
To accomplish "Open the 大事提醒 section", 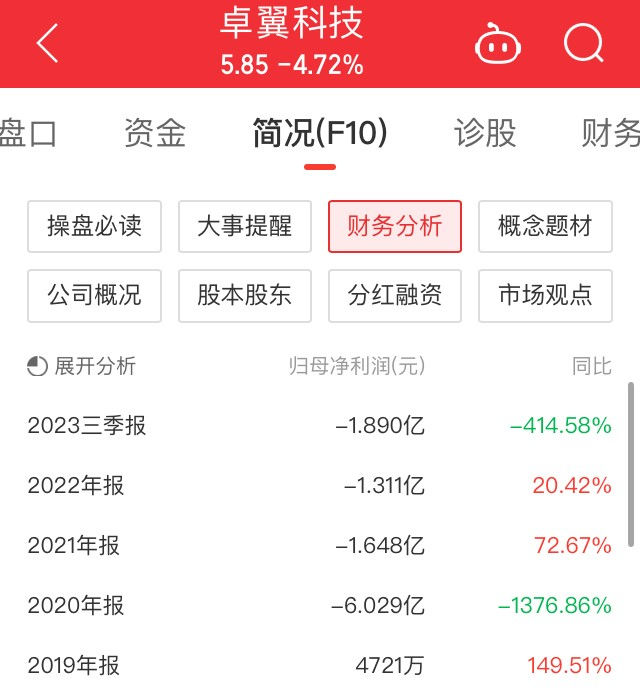I will [x=245, y=226].
